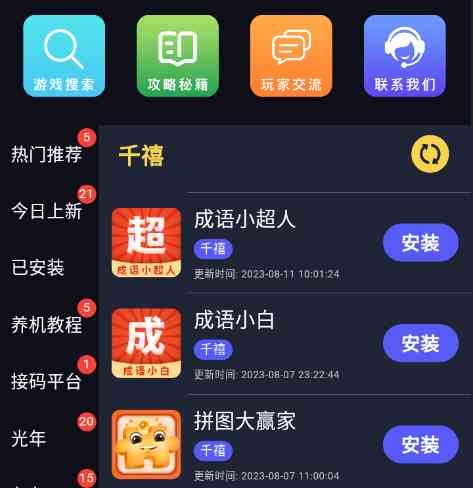Open the 联系我们 contact tile

tap(405, 56)
